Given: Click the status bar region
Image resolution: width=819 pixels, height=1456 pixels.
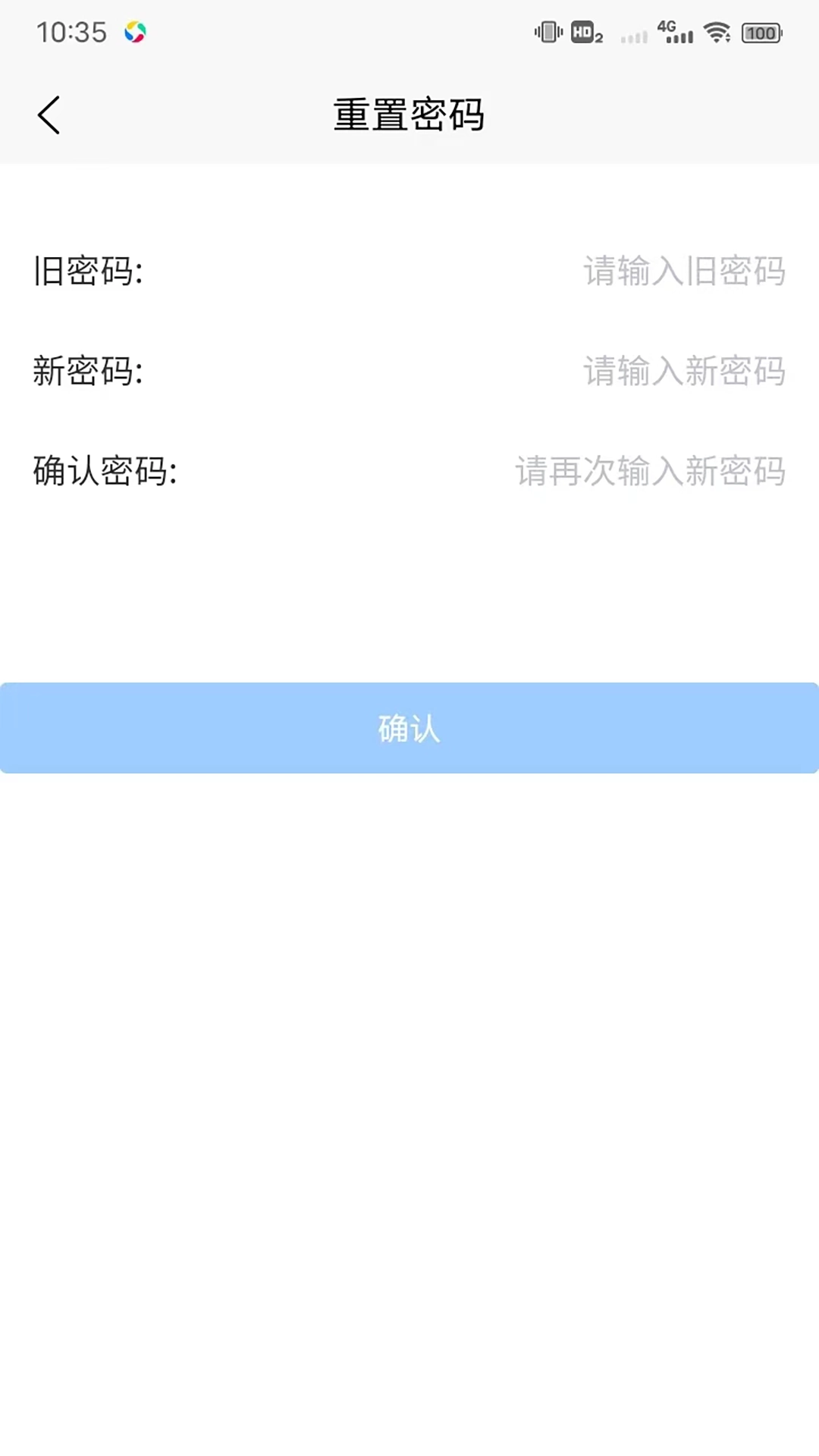Looking at the screenshot, I should point(409,32).
